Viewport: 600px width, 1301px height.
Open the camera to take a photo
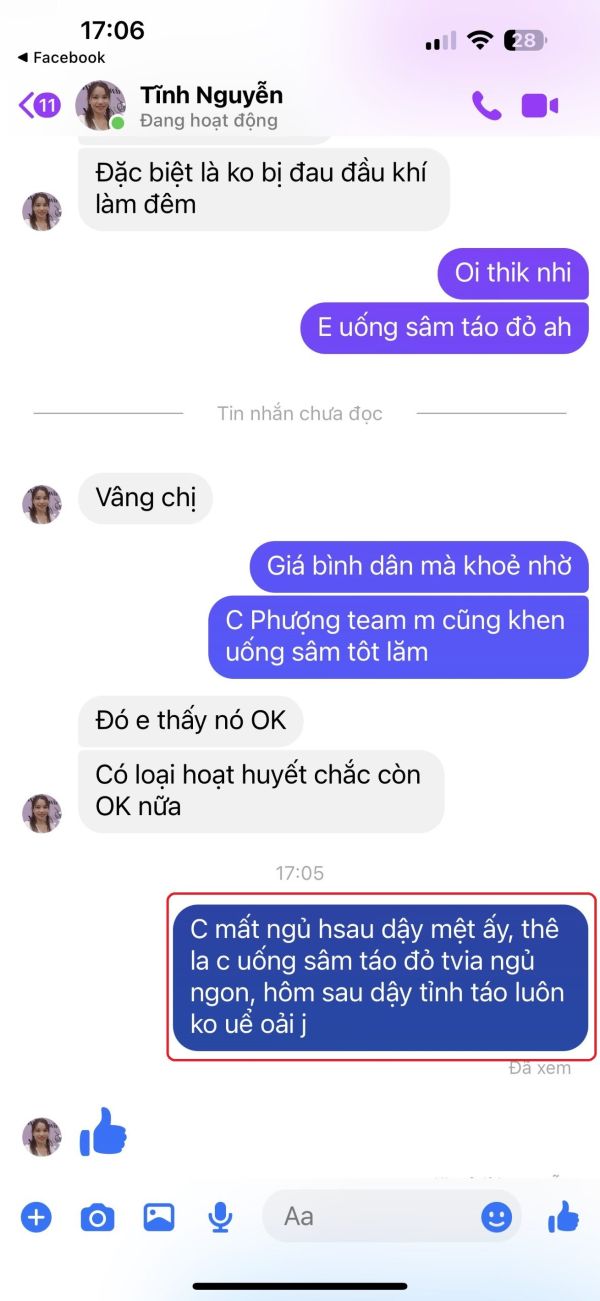pyautogui.click(x=97, y=1217)
